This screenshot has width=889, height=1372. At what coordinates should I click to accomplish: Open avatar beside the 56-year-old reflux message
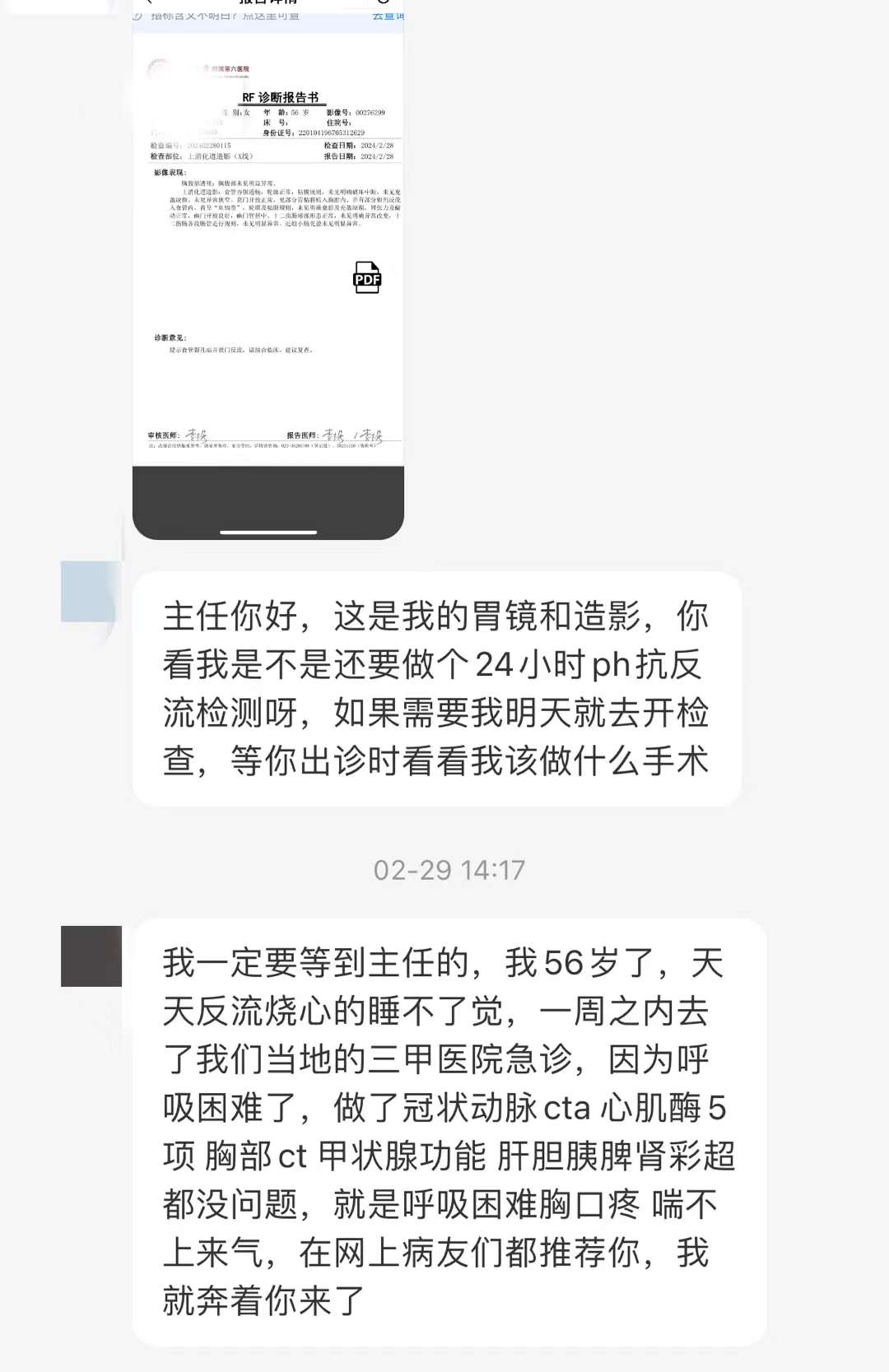pyautogui.click(x=91, y=956)
